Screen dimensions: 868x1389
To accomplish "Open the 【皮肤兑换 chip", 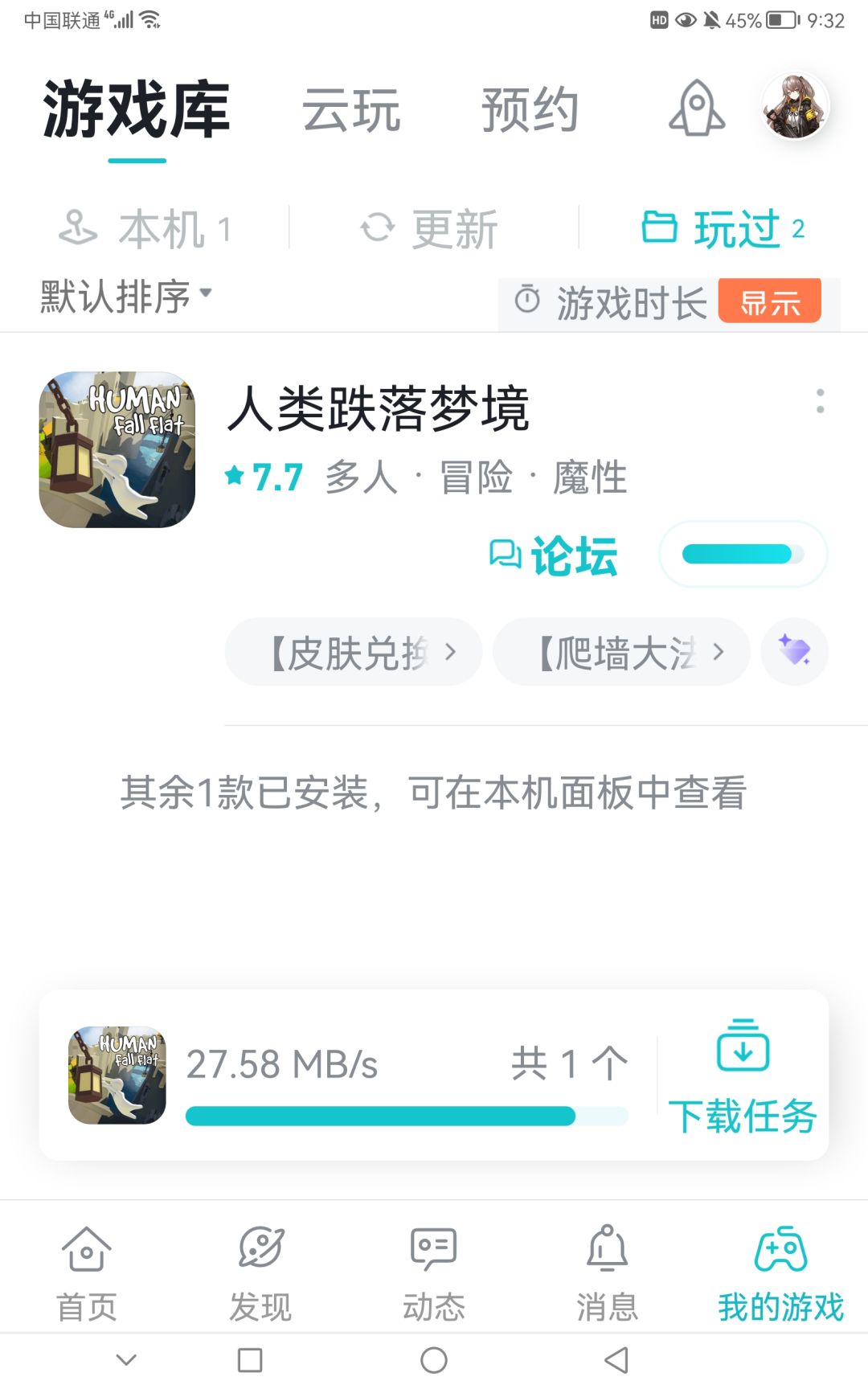I will pos(354,652).
